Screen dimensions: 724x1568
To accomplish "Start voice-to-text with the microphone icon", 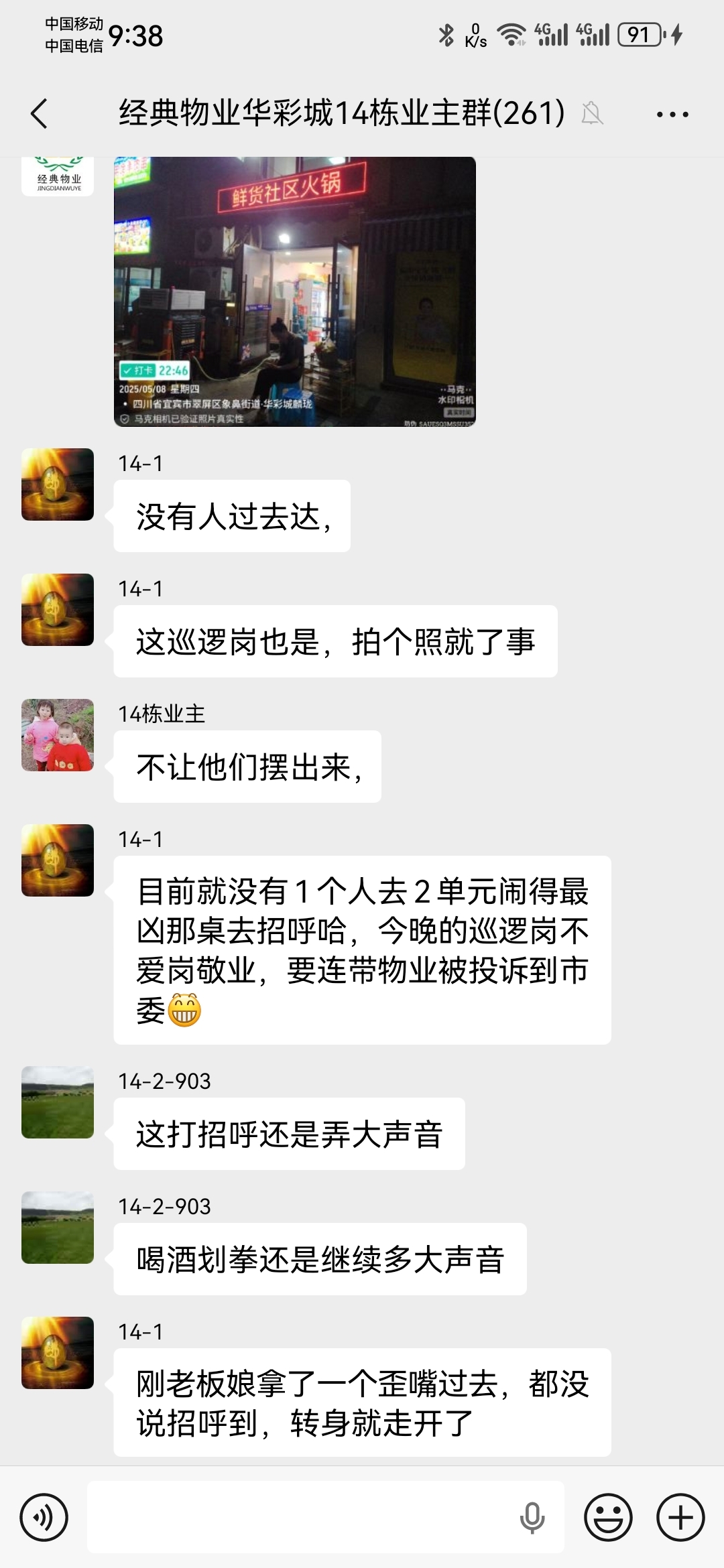I will point(532,1517).
